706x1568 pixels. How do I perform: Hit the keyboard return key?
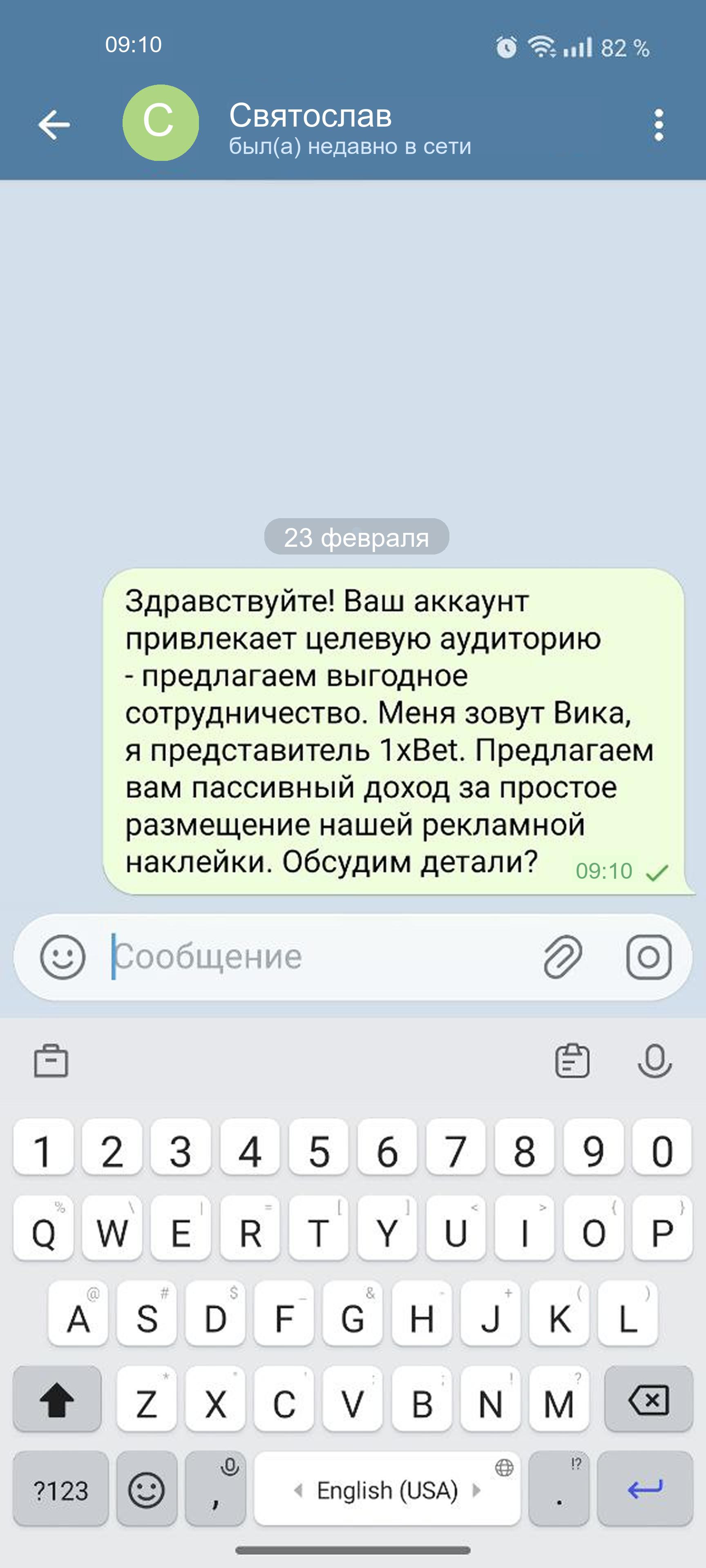pos(645,1490)
